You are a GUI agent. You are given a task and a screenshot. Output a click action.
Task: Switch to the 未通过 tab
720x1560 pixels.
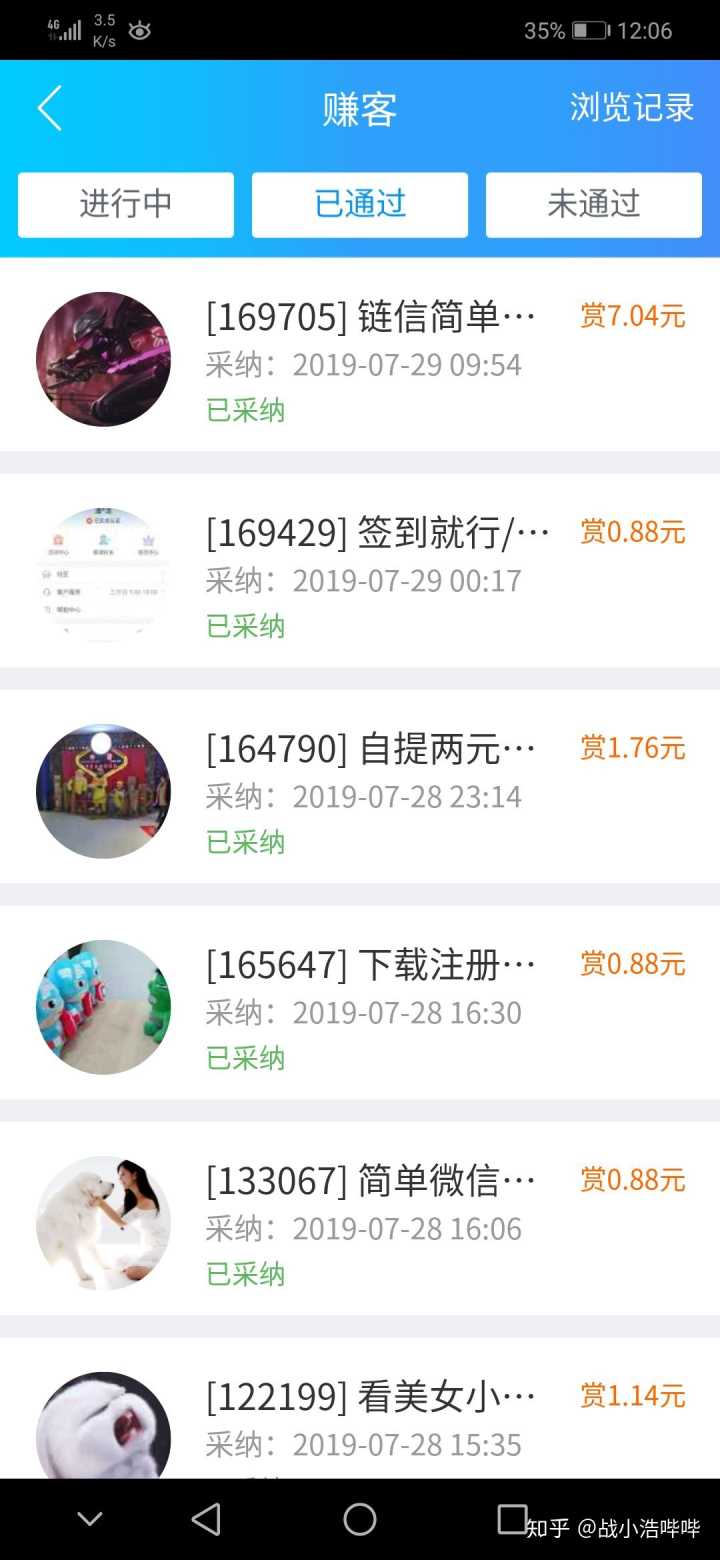pyautogui.click(x=594, y=205)
